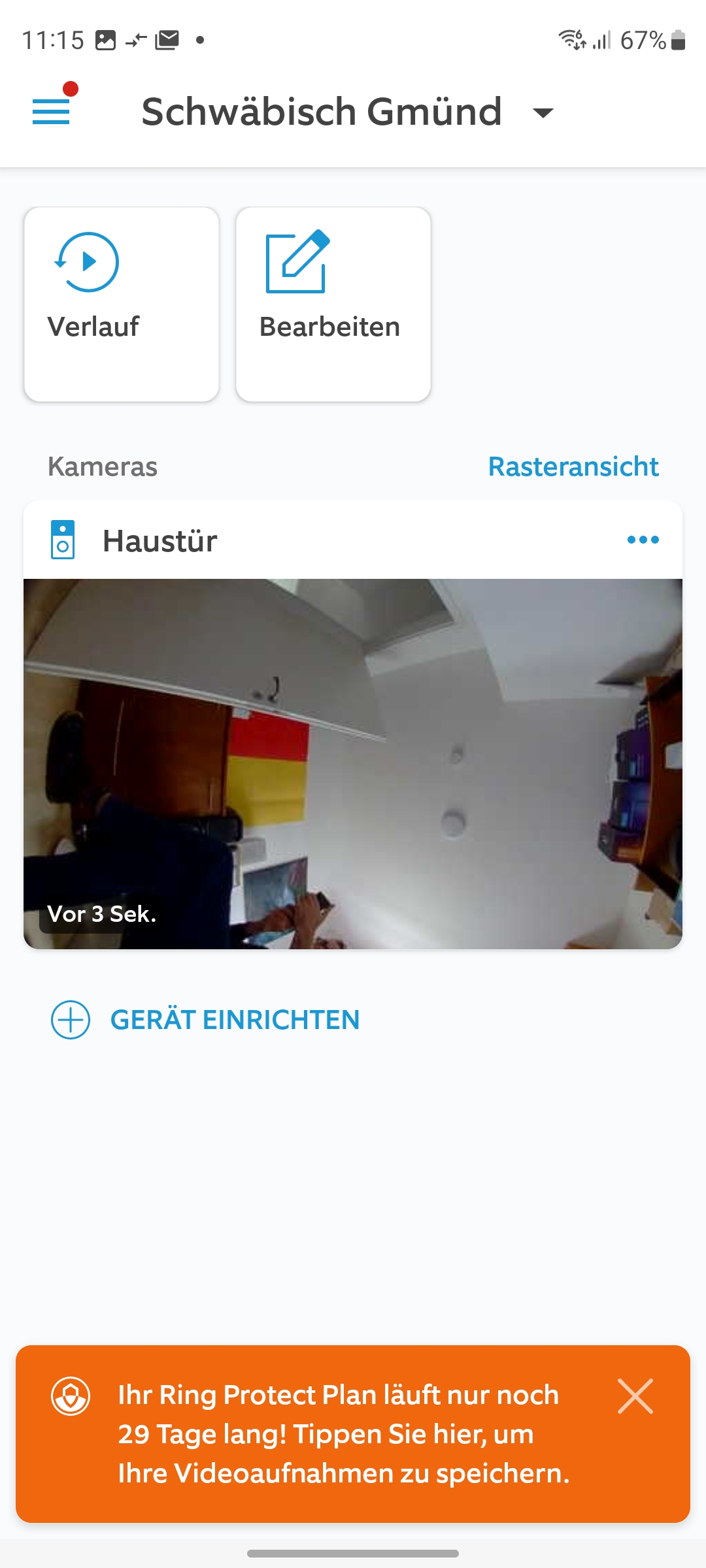Open the hamburger menu drawer
Viewport: 706px width, 1568px height.
tap(51, 111)
